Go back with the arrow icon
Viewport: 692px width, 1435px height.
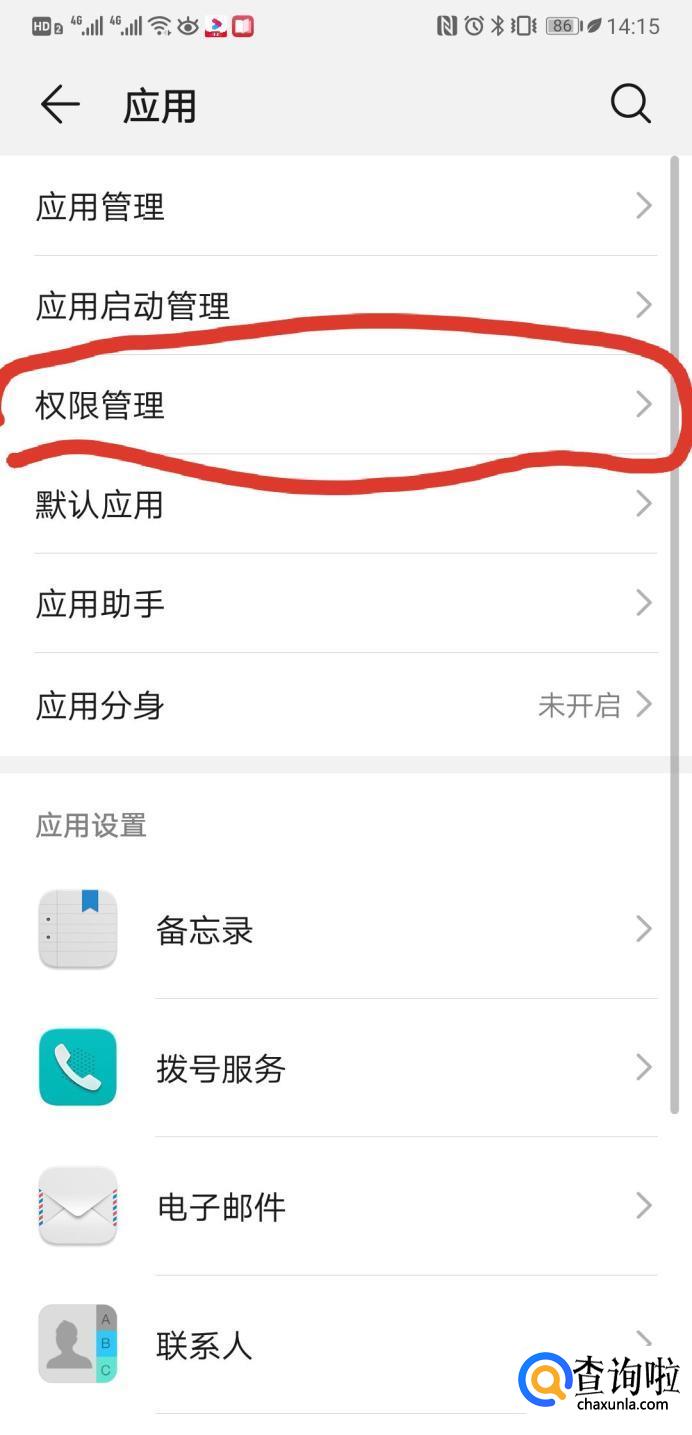pyautogui.click(x=59, y=105)
